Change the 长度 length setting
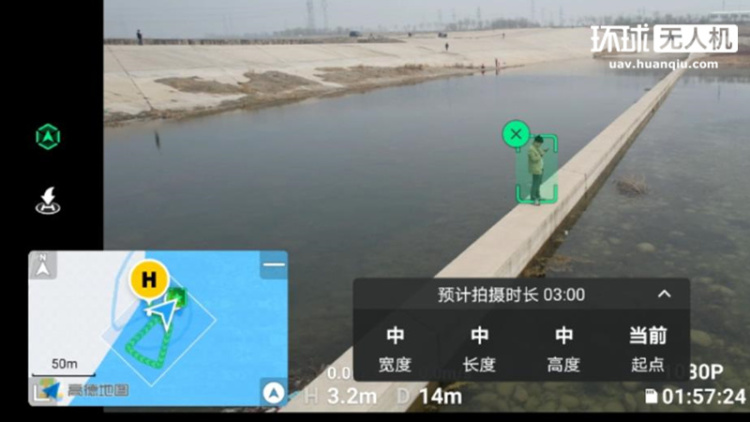 [480, 349]
